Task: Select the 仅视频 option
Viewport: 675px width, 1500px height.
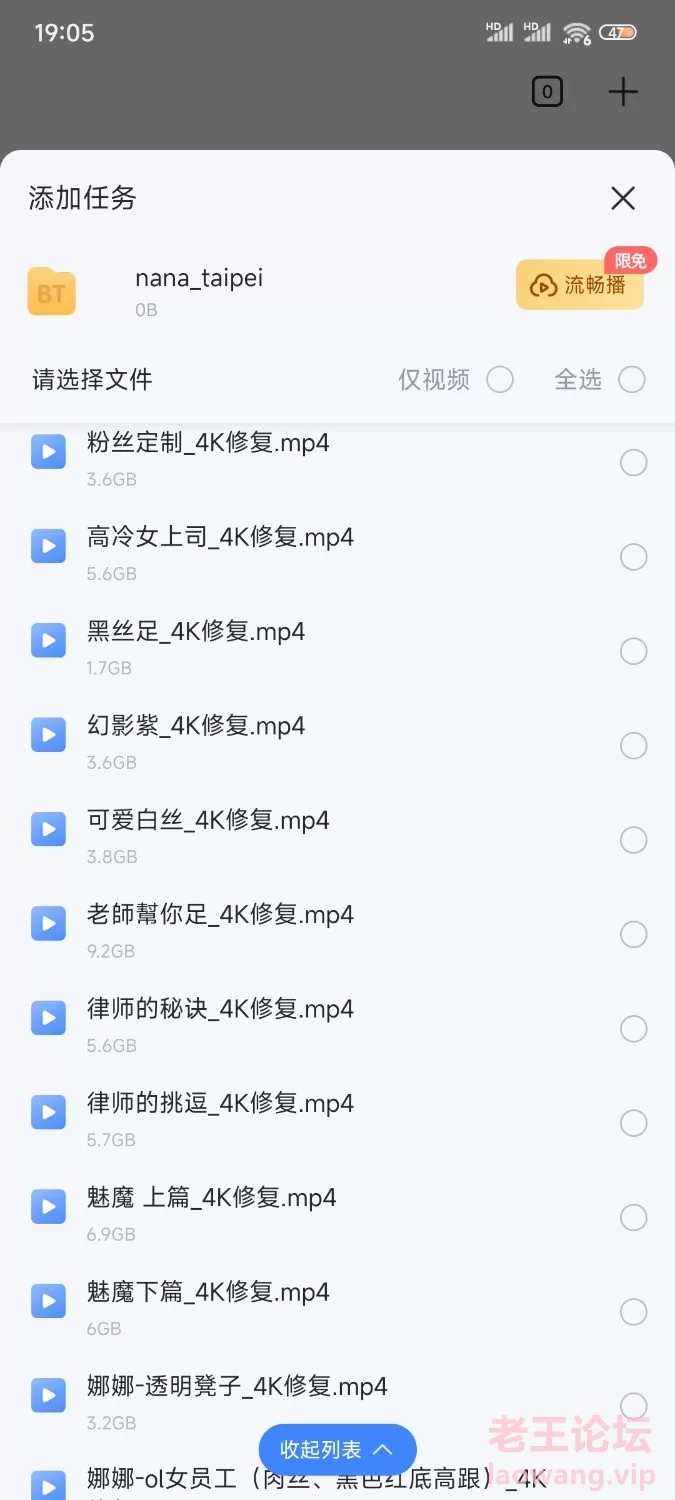Action: [500, 380]
